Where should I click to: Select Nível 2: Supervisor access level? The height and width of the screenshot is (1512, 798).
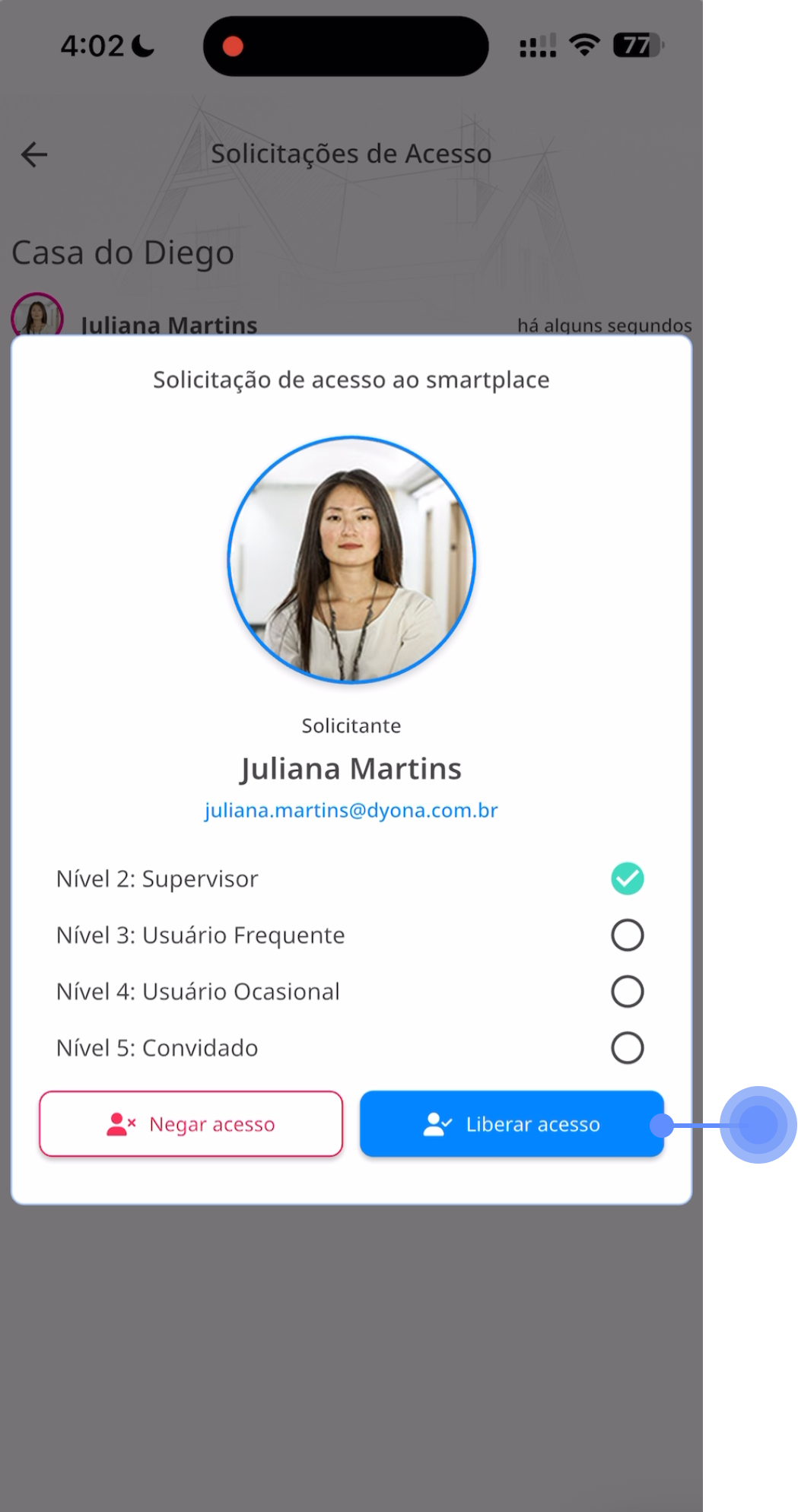click(627, 878)
